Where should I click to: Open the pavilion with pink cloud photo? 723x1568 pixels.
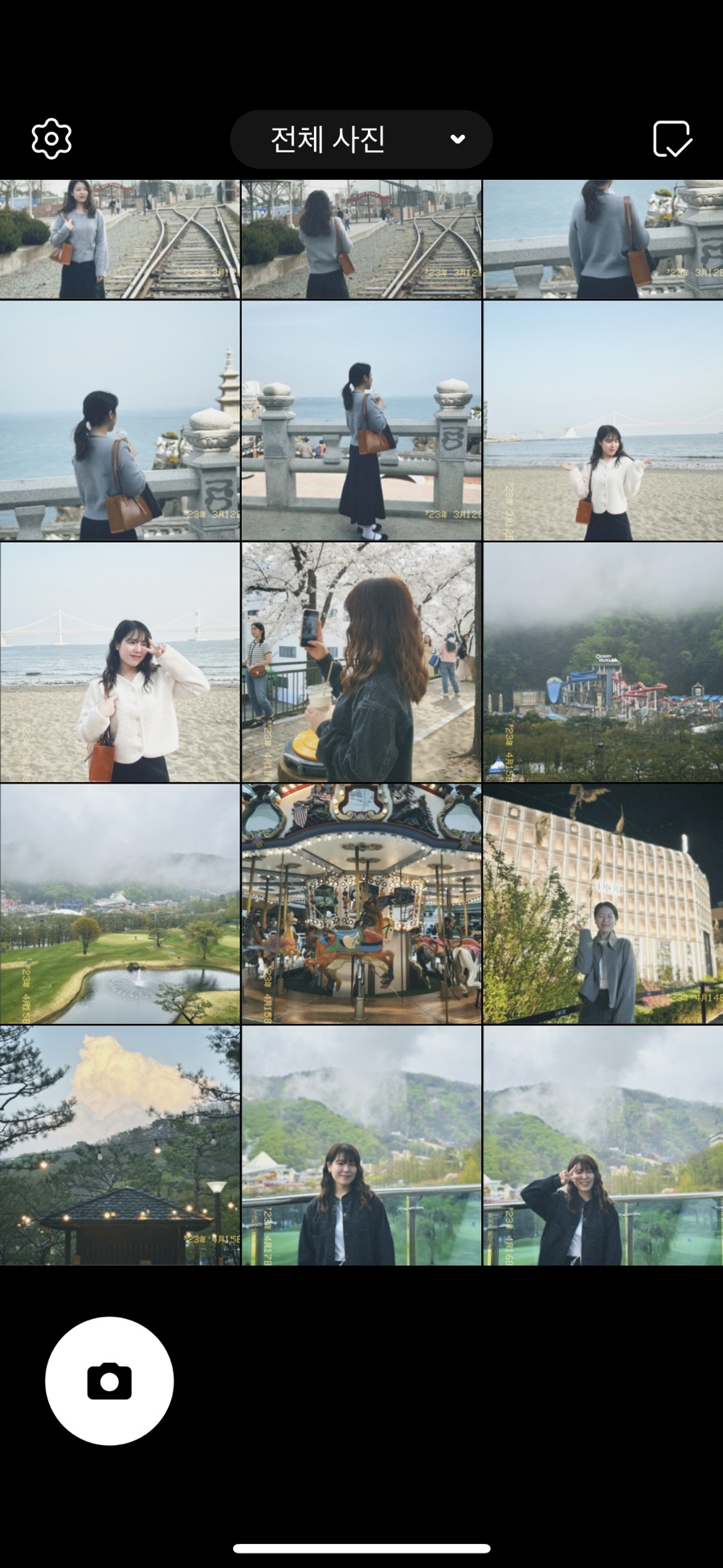click(120, 1145)
